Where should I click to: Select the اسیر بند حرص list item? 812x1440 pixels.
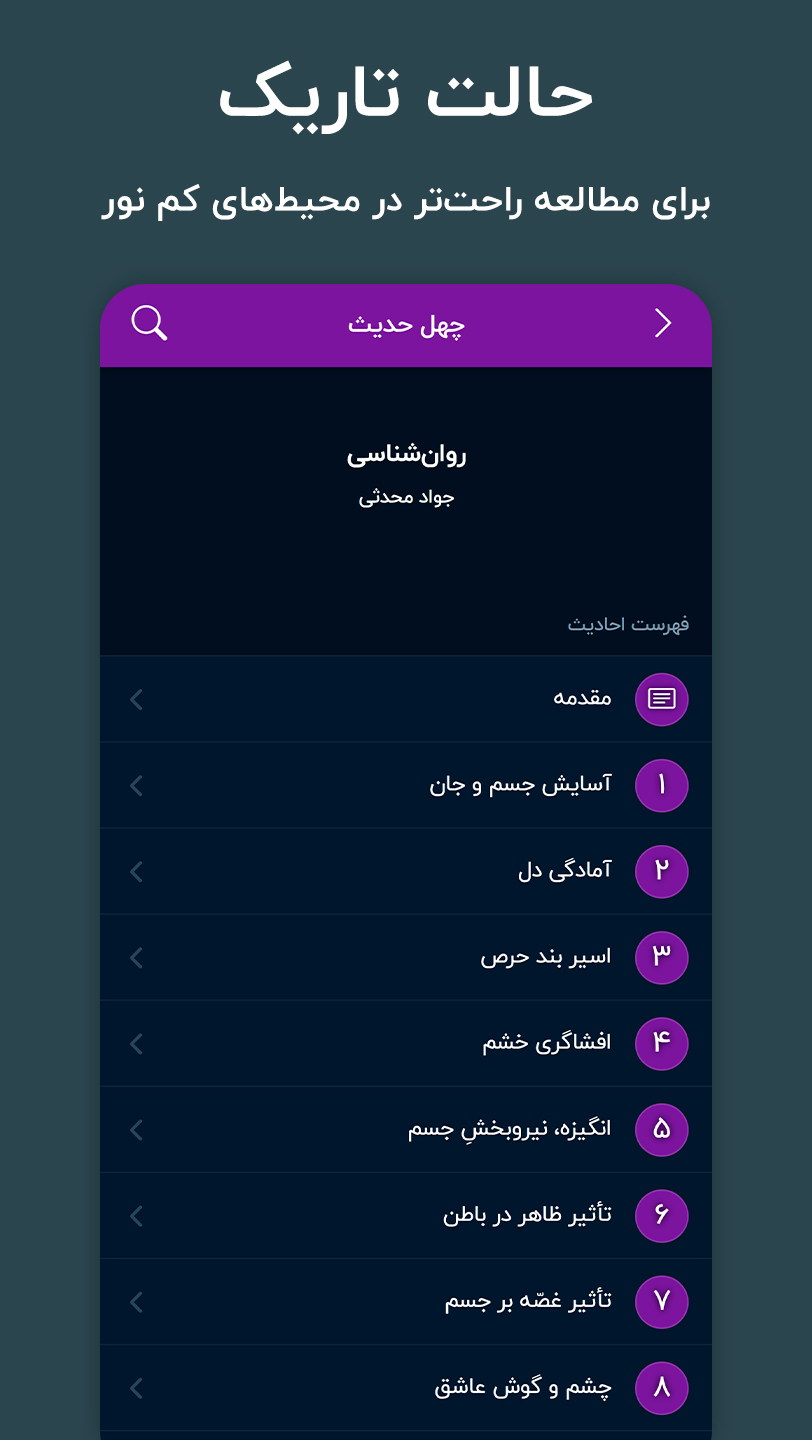[545, 957]
